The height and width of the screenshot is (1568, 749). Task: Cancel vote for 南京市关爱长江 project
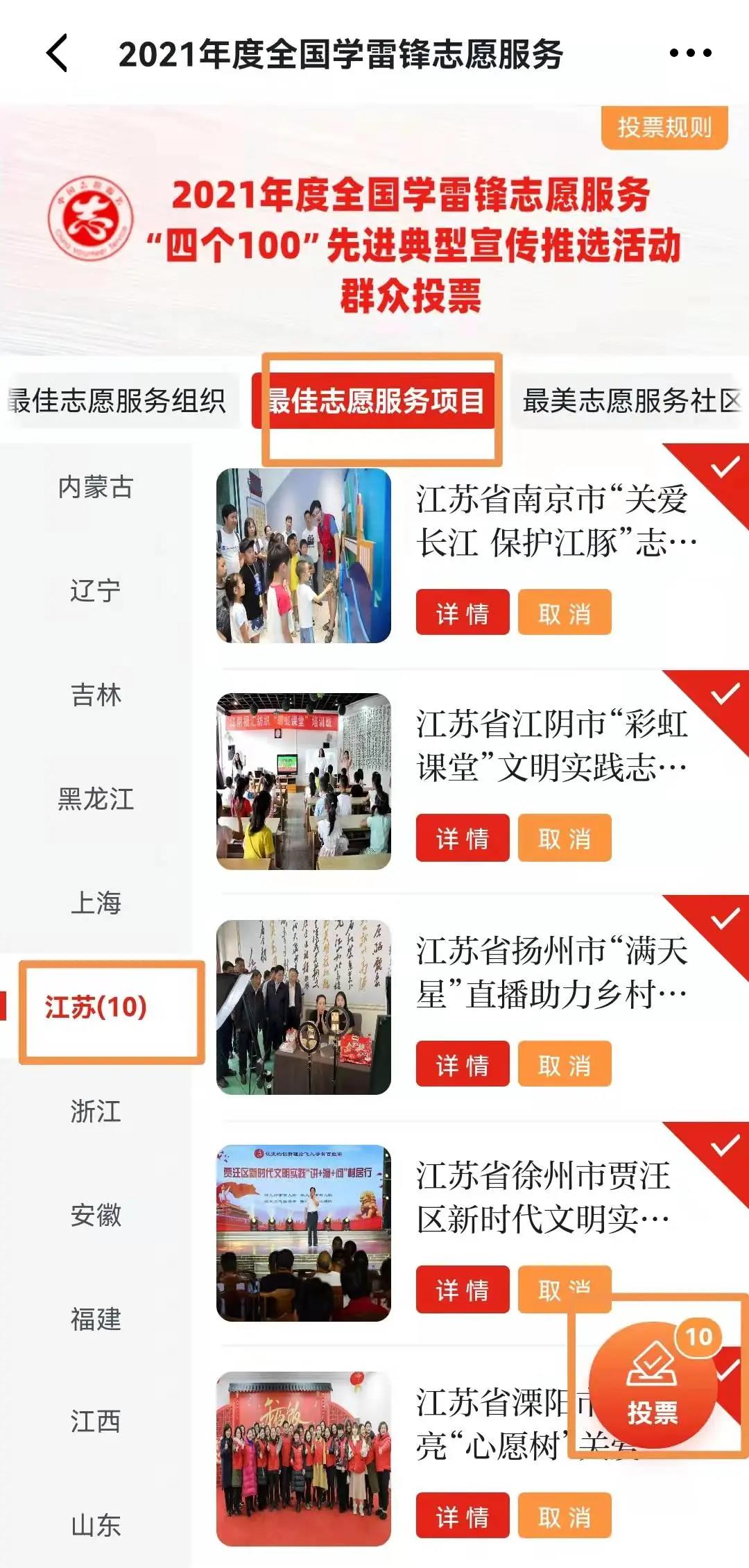pyautogui.click(x=565, y=613)
